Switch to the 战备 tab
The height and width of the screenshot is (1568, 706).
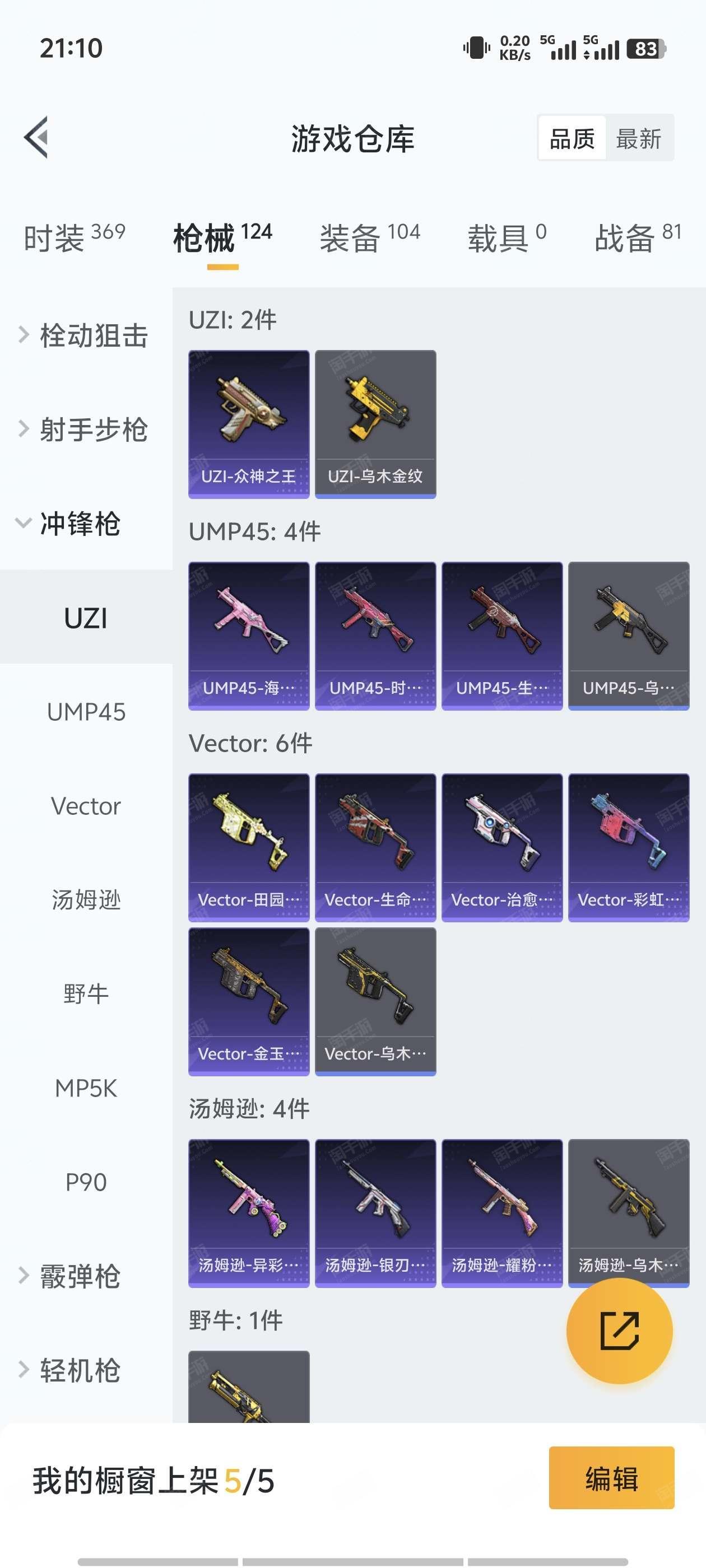click(637, 237)
